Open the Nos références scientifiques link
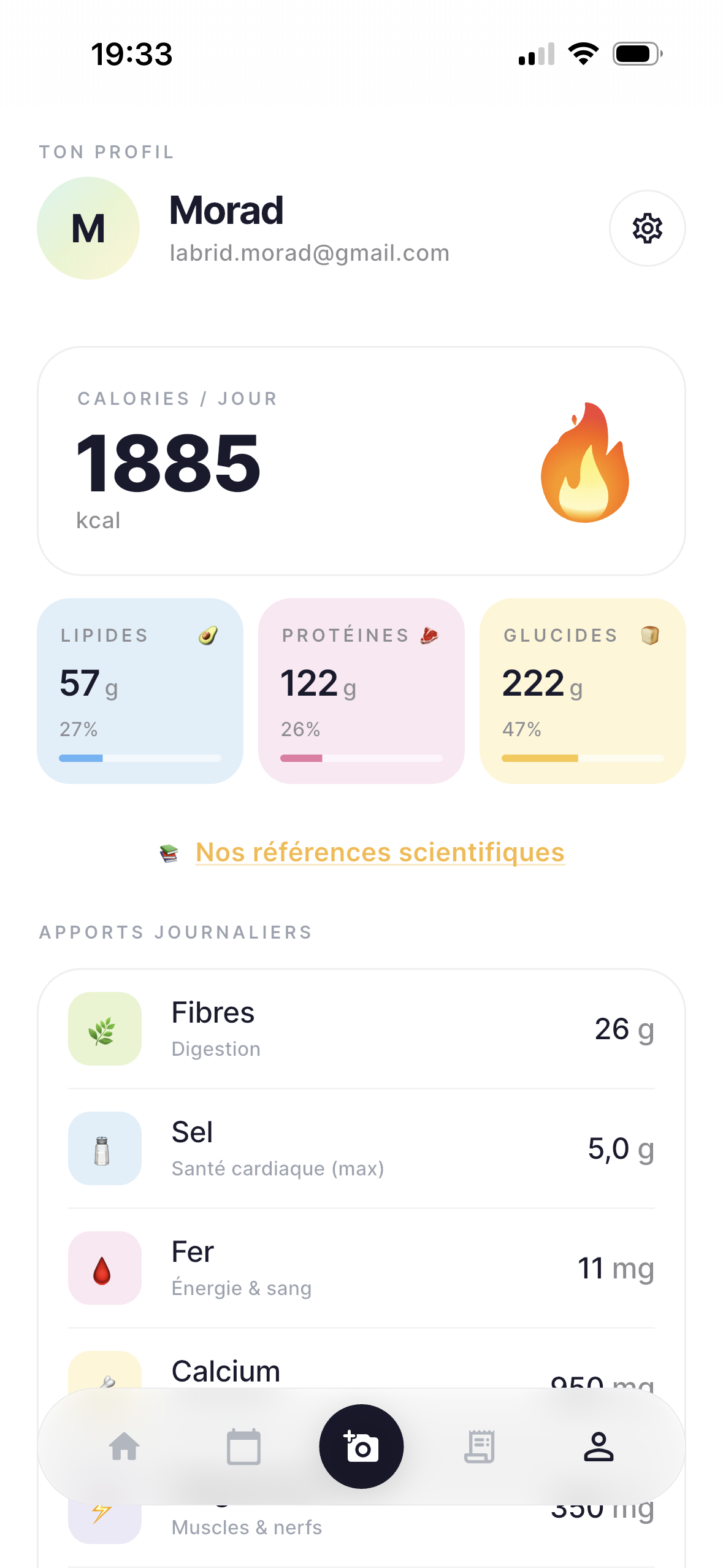The image size is (723, 1568). [x=380, y=852]
